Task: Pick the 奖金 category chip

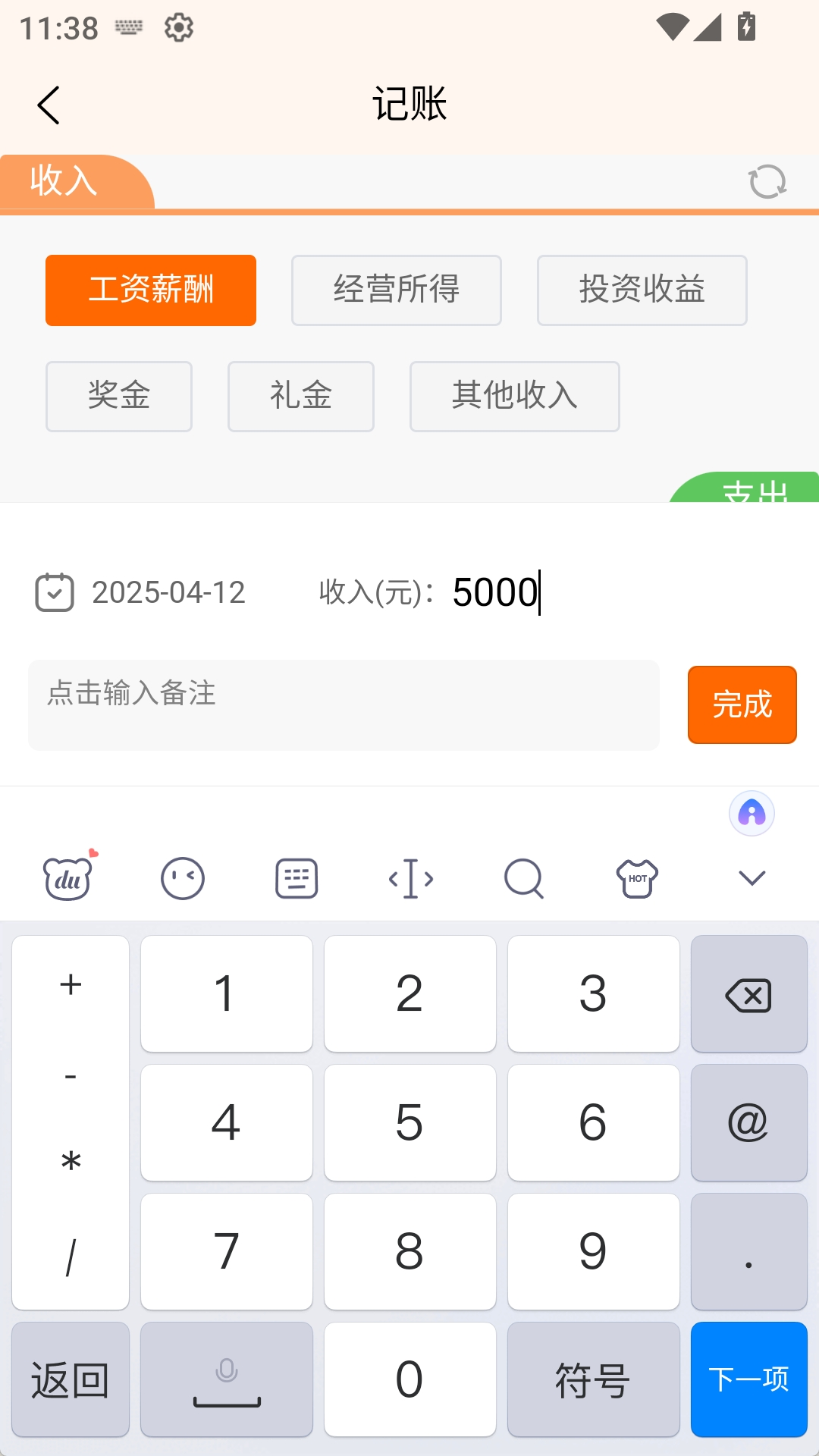Action: coord(119,397)
